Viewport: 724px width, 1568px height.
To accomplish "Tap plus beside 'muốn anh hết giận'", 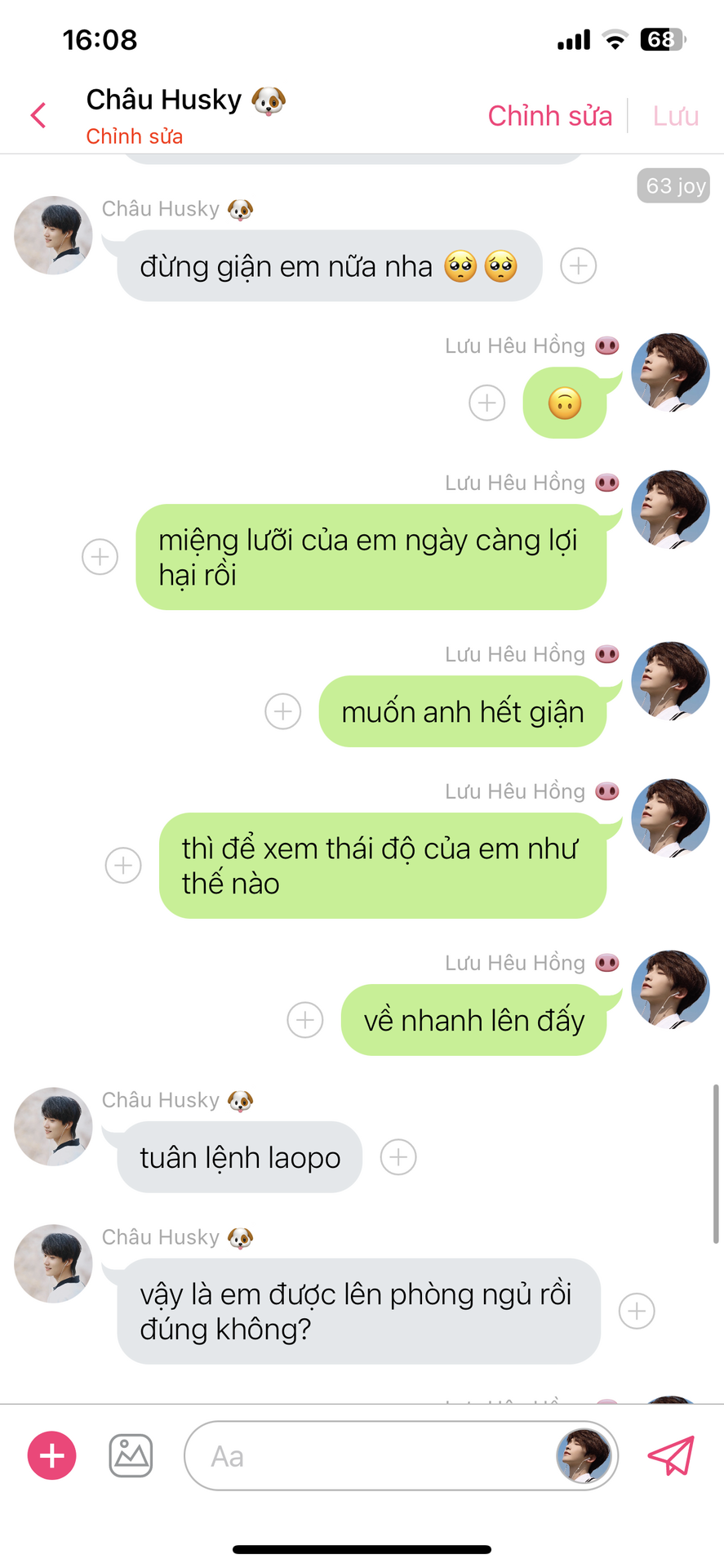I will (x=282, y=712).
